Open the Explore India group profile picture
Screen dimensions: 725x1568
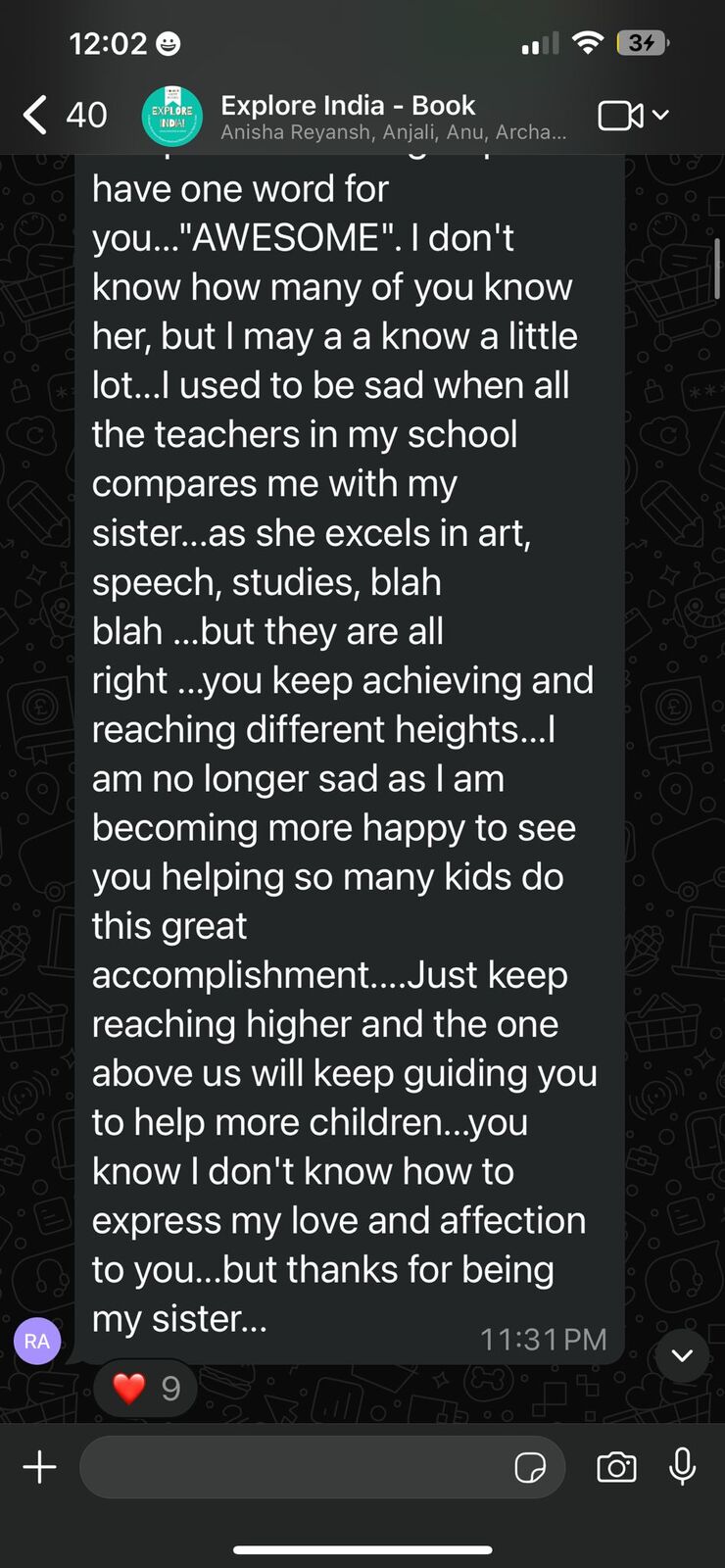[x=172, y=116]
